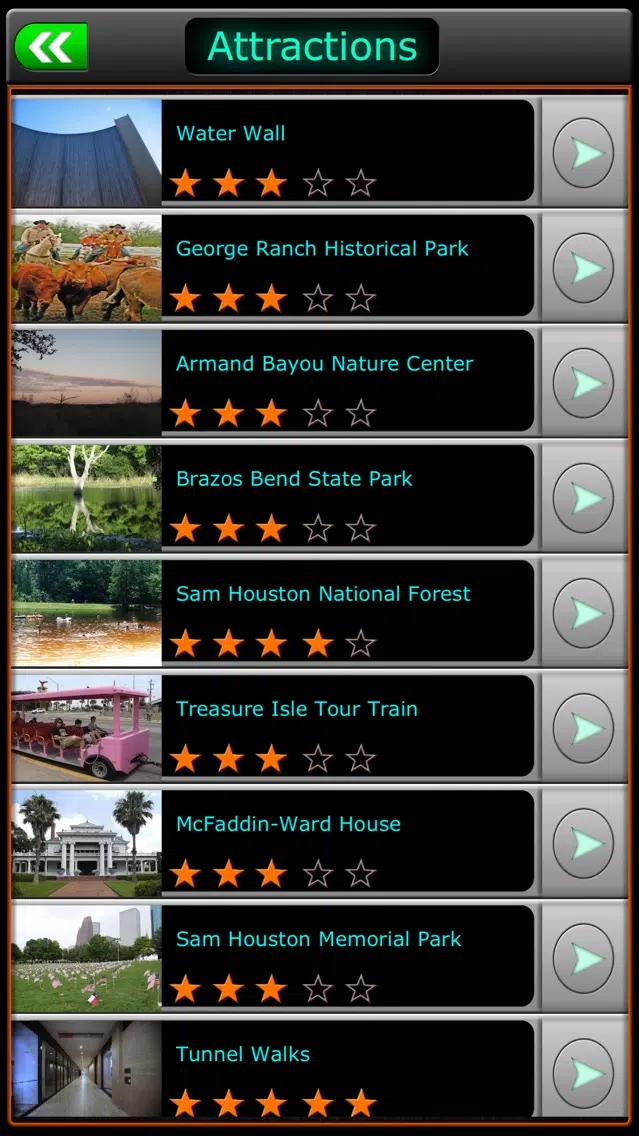Tap the arrow button next to Water Wall
Image resolution: width=639 pixels, height=1136 pixels.
[583, 153]
